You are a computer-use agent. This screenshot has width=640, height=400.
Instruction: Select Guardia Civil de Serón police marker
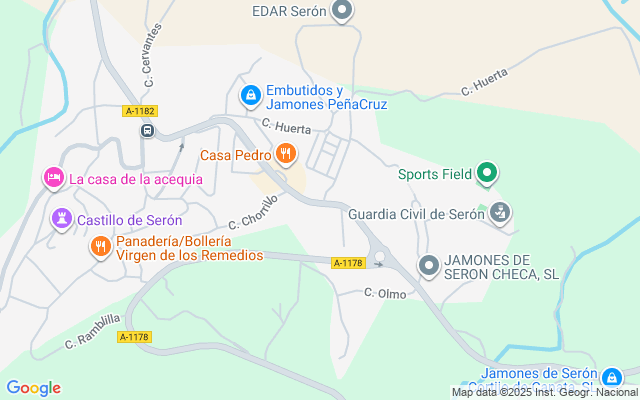click(x=500, y=213)
